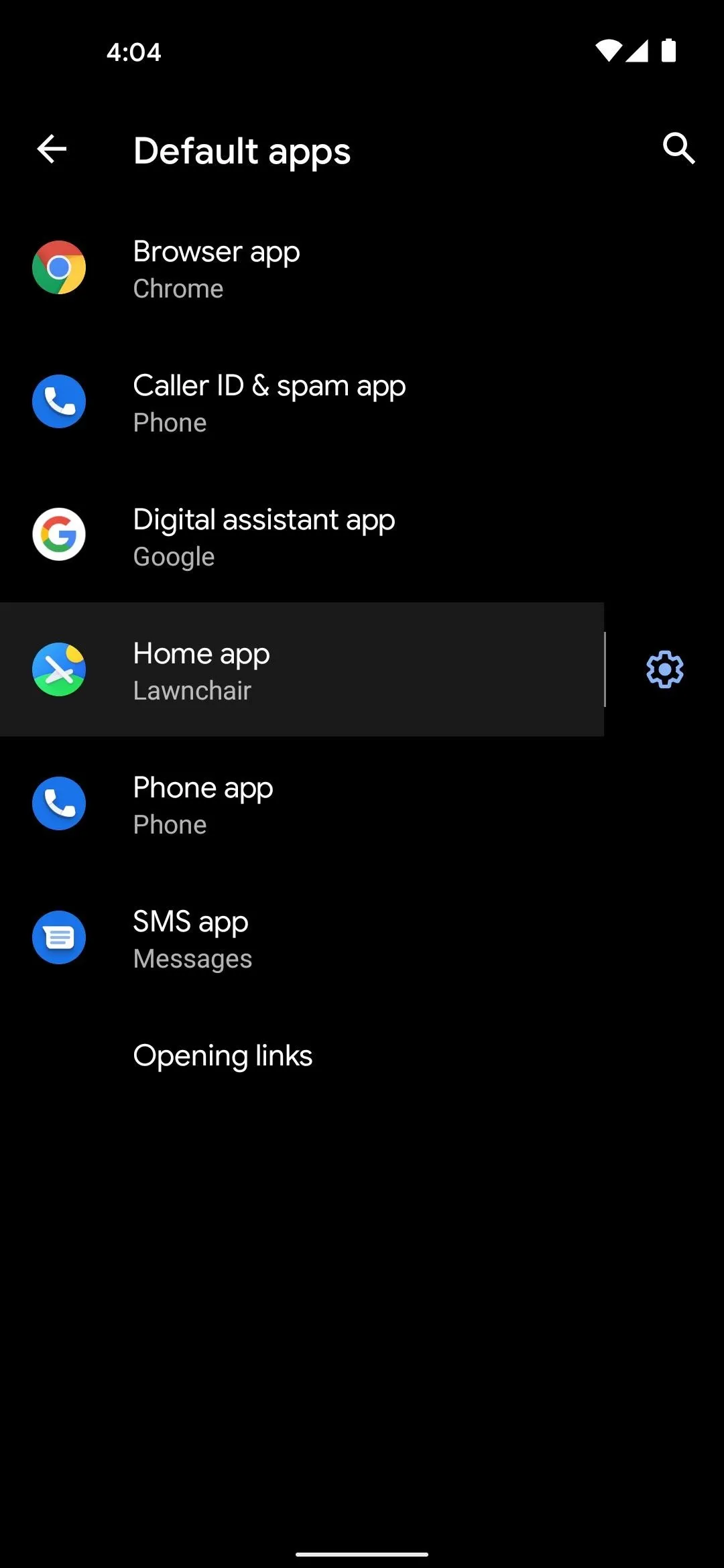Image resolution: width=724 pixels, height=1568 pixels.
Task: Choose the default SMS app
Action: 362,938
